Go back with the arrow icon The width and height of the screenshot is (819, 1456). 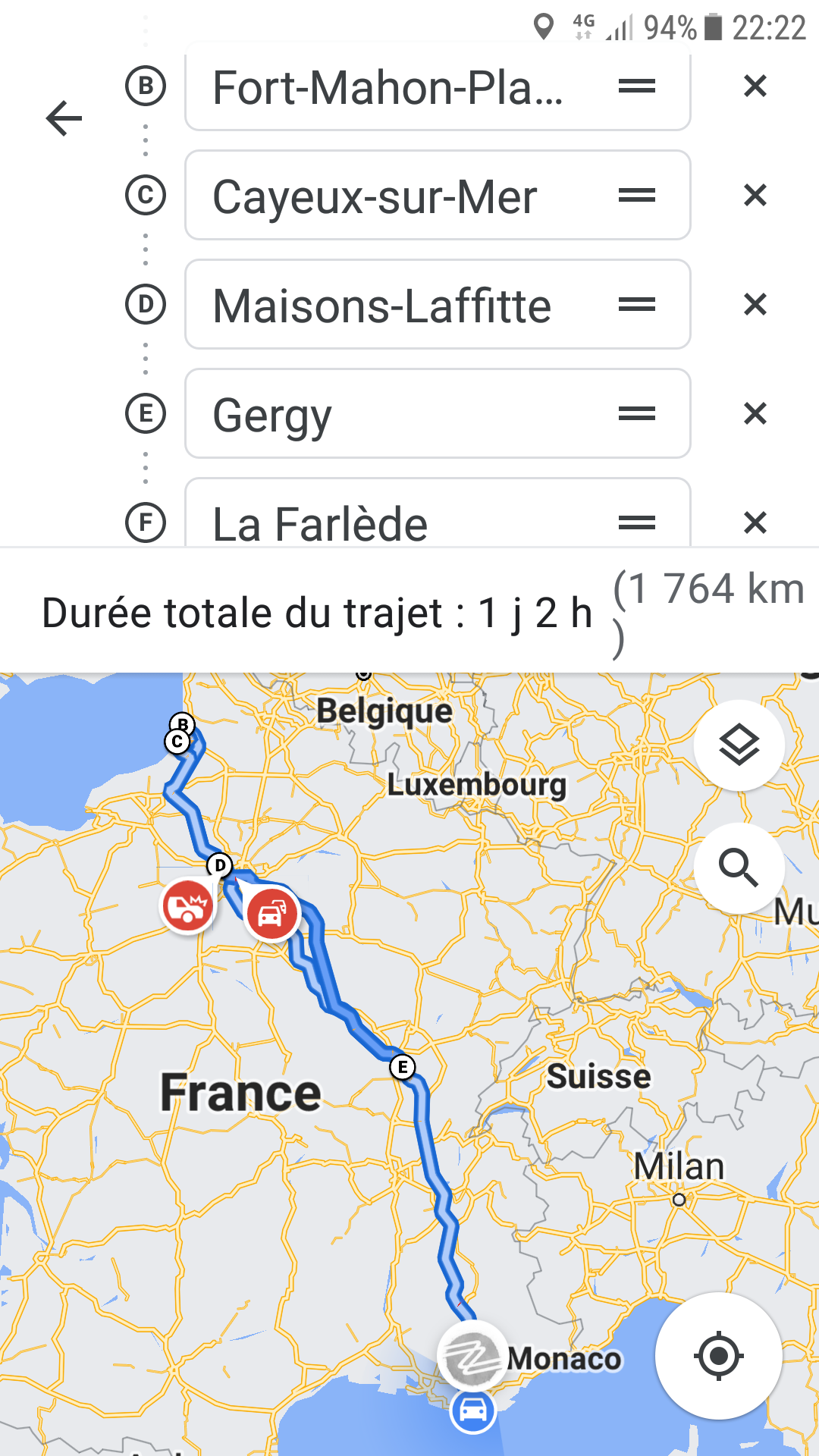coord(64,118)
